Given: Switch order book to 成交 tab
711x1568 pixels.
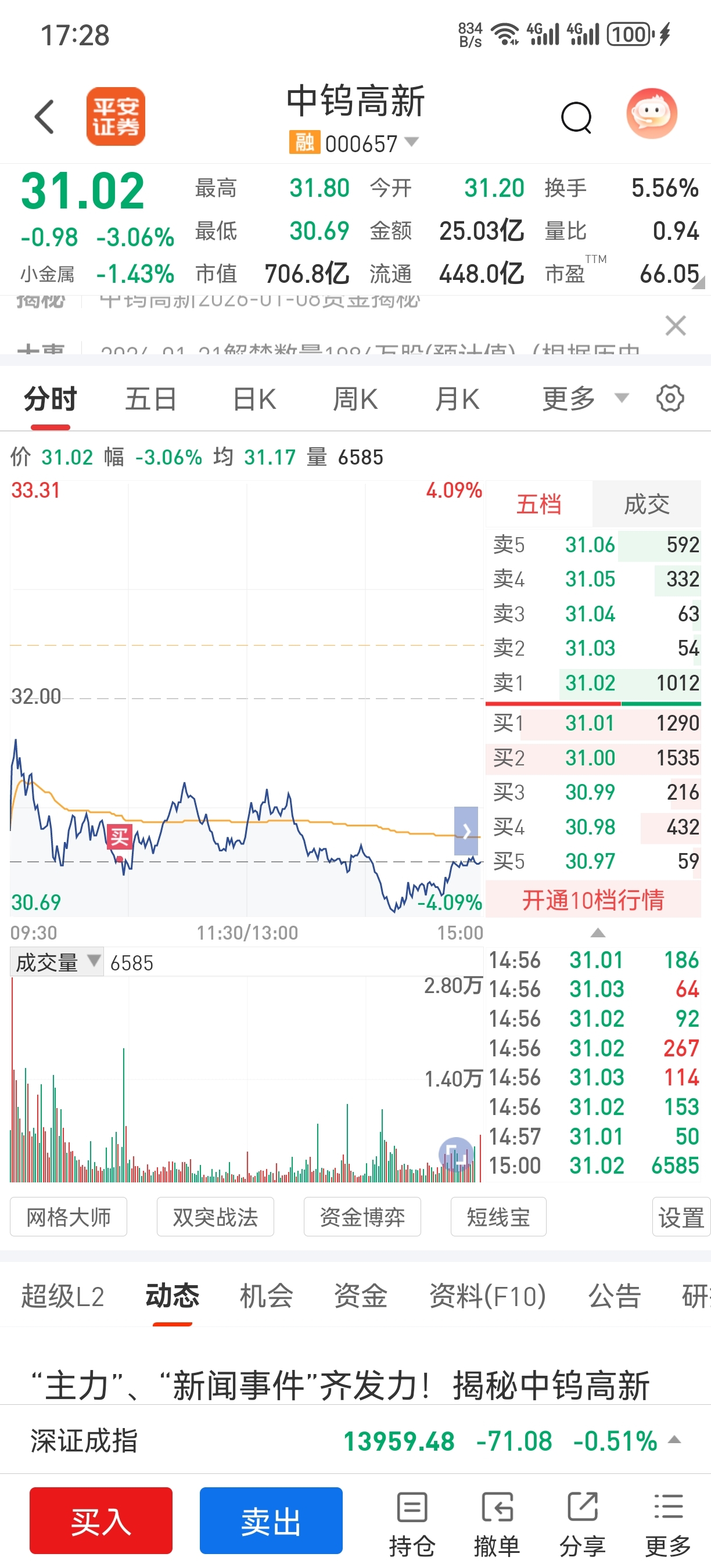Looking at the screenshot, I should tap(647, 504).
